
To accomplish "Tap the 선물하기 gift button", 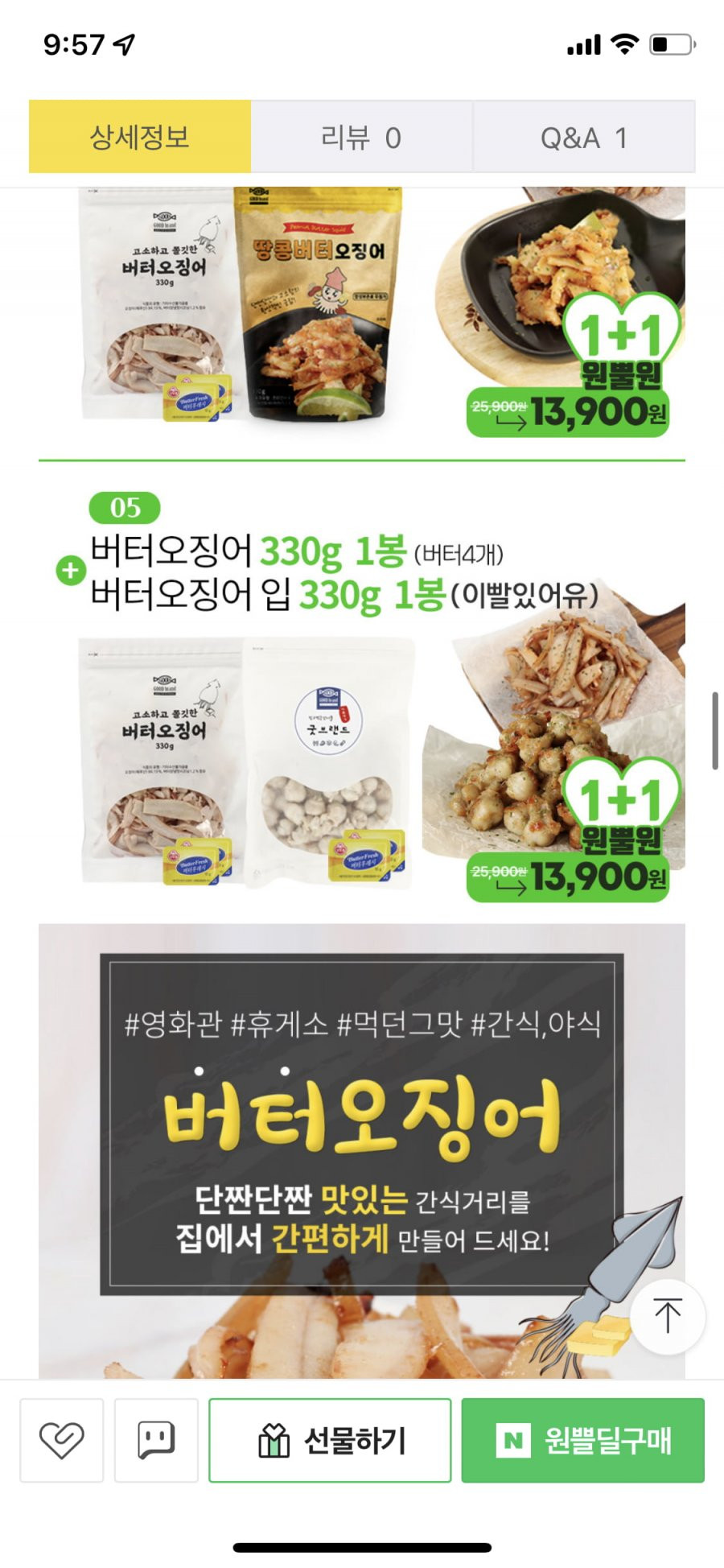I will point(330,1440).
